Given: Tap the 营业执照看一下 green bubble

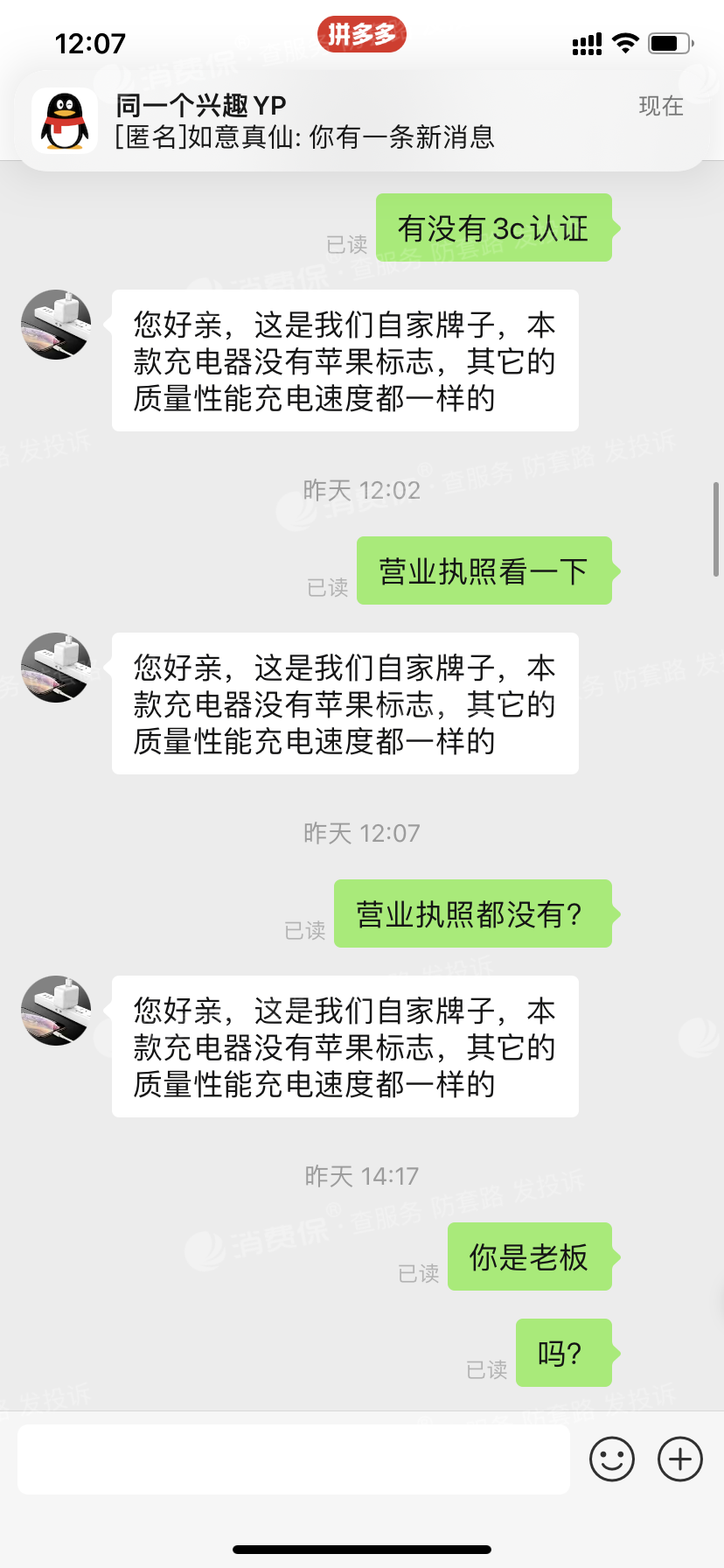Looking at the screenshot, I should 484,570.
